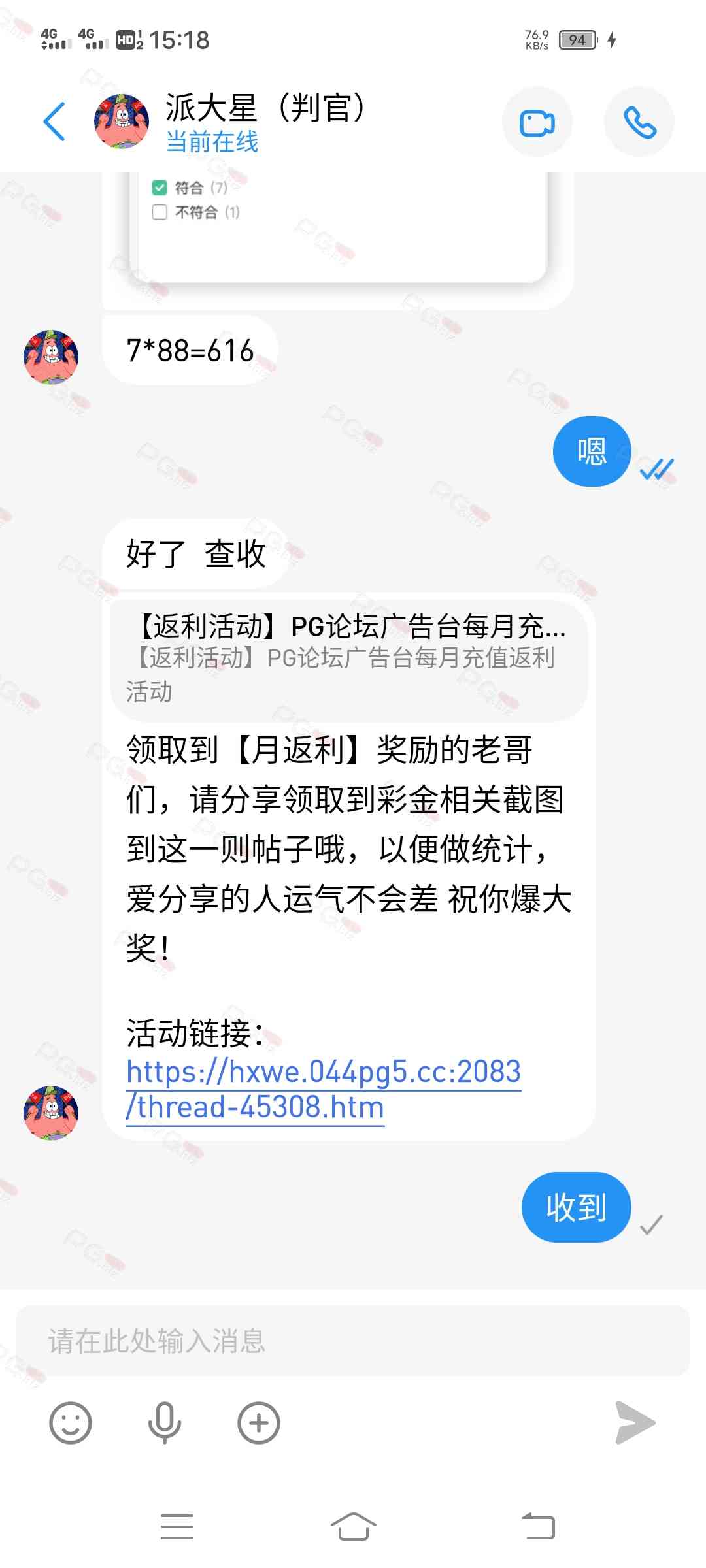Send the message

click(635, 1423)
